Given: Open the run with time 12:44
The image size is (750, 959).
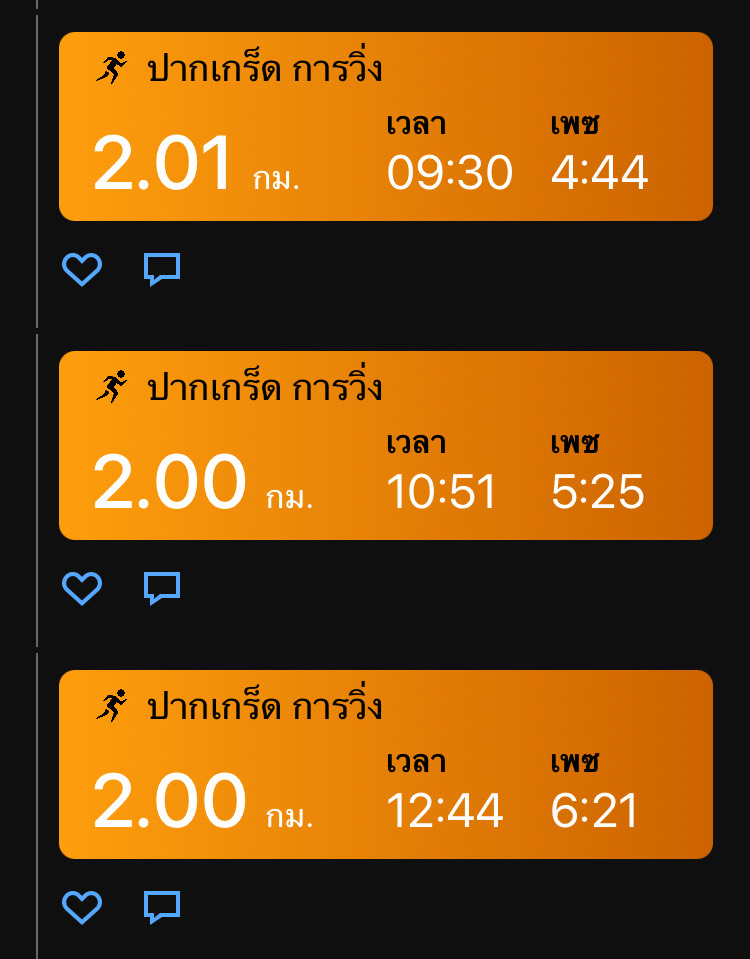Looking at the screenshot, I should pos(385,765).
